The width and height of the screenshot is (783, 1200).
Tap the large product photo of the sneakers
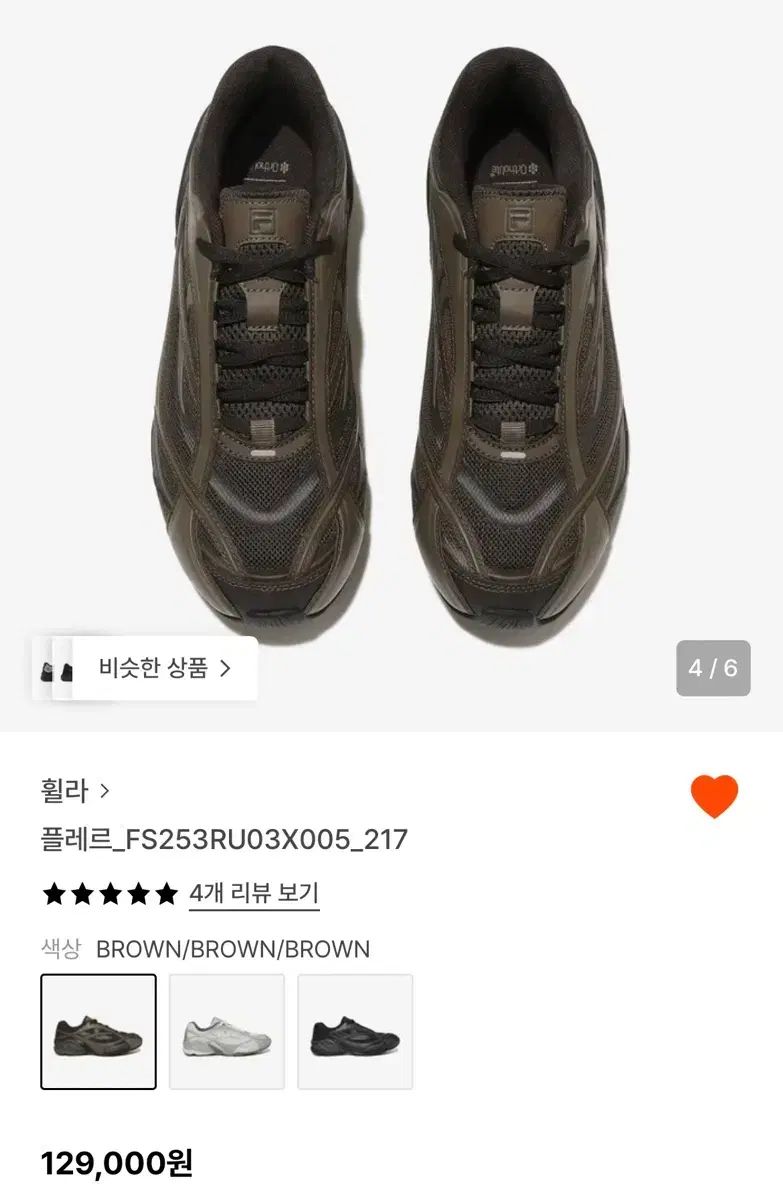[x=391, y=350]
